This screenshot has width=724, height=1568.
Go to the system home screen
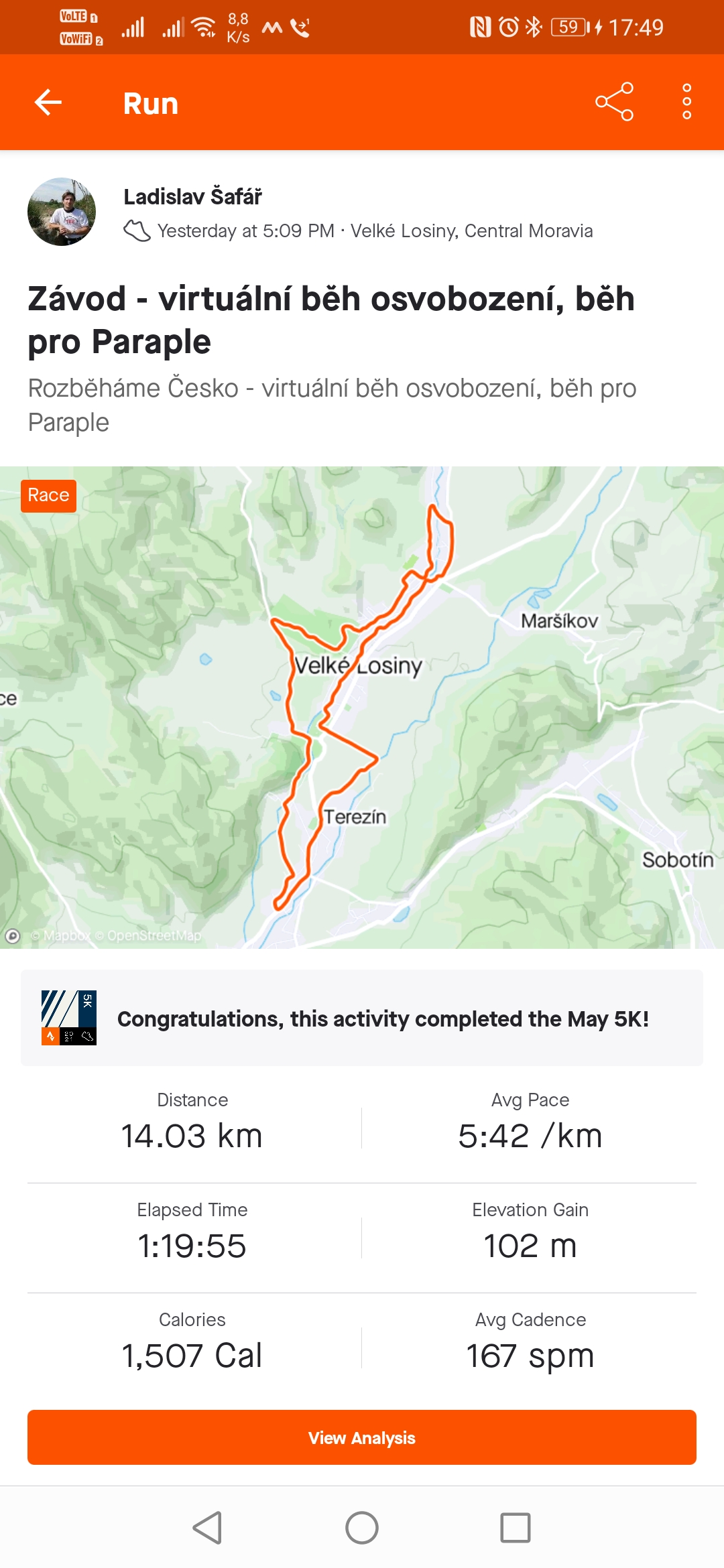click(362, 1528)
